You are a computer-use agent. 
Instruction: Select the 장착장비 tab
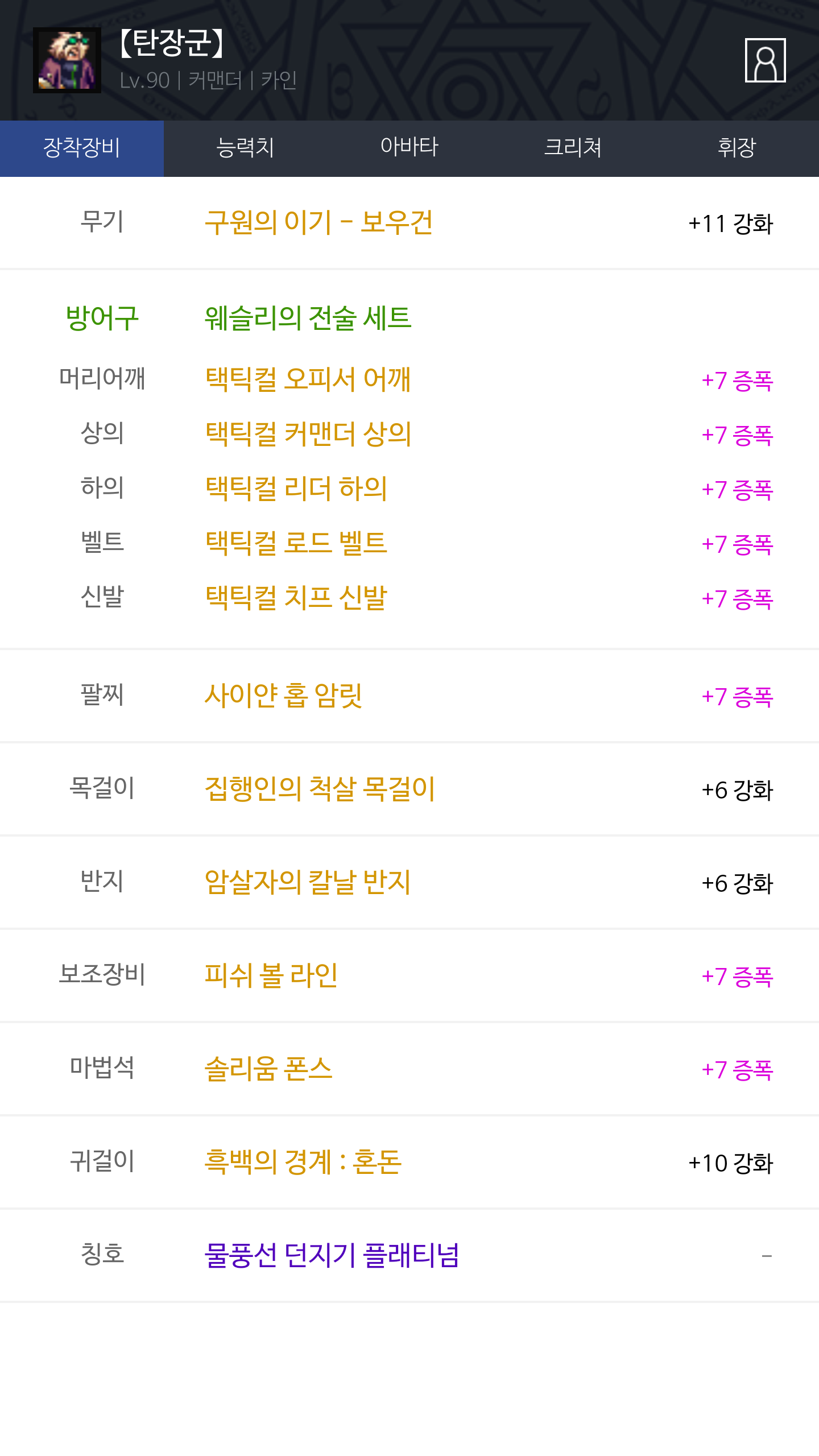coord(82,148)
